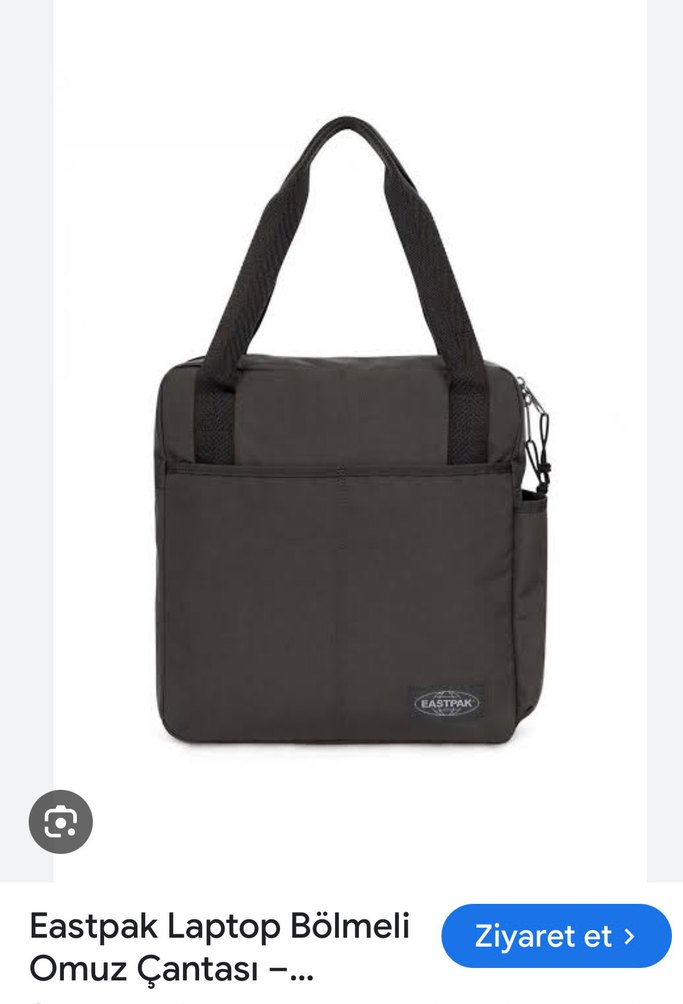
Task: Tap the Ziyaret et button
Action: click(x=556, y=936)
